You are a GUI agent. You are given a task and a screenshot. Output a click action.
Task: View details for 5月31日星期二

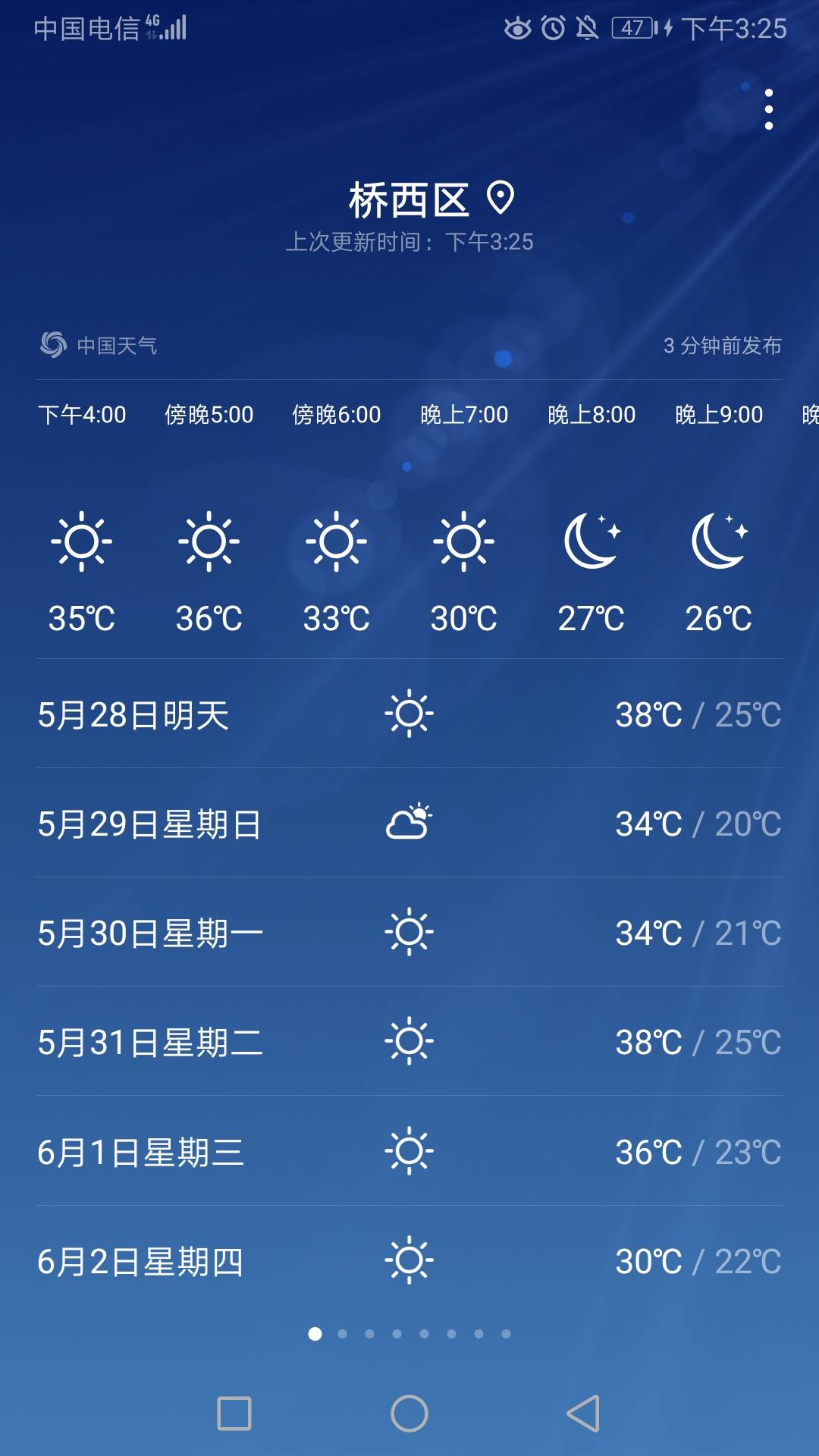[409, 1042]
